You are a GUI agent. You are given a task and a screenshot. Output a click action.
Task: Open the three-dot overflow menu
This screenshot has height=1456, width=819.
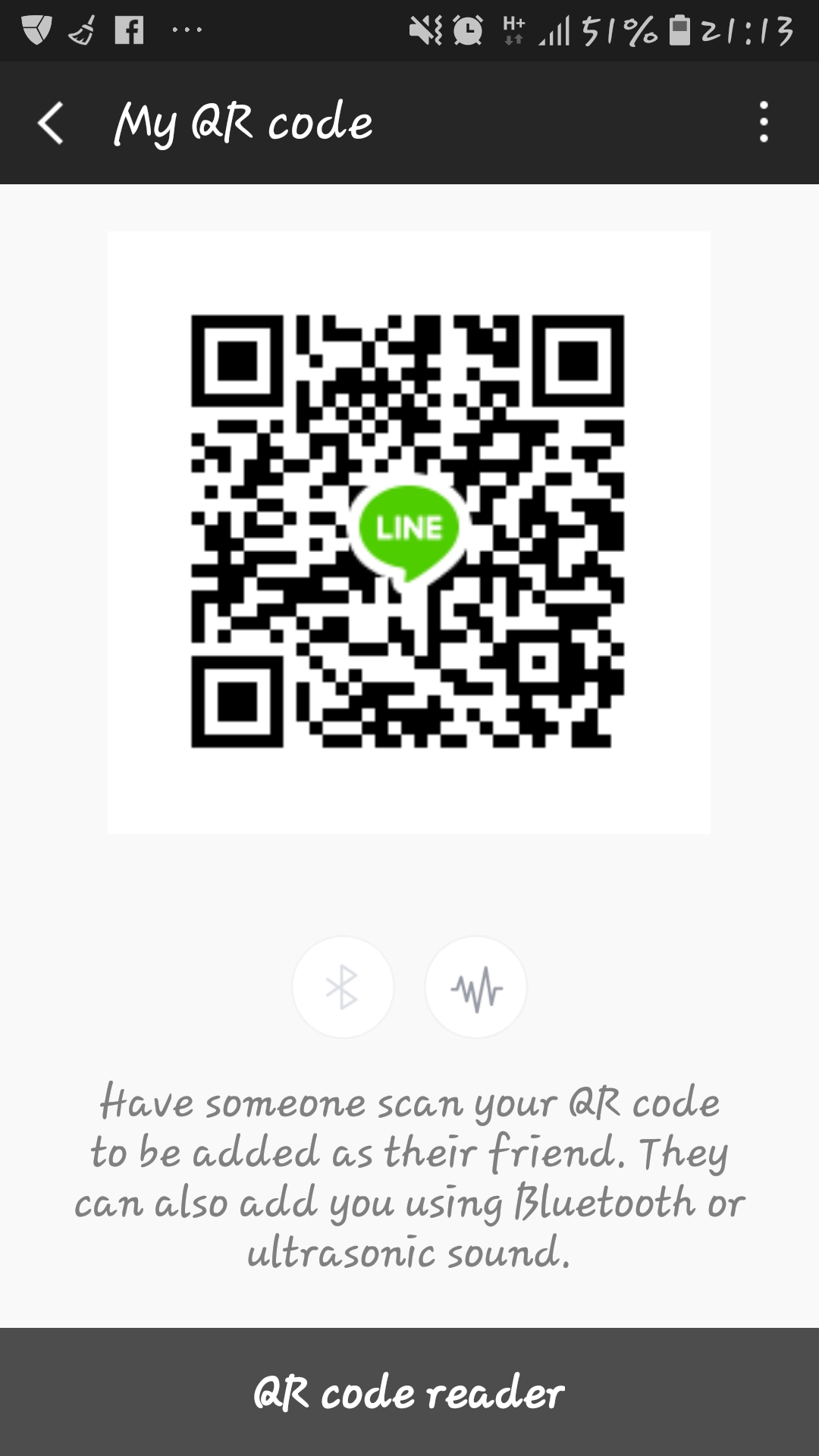coord(764,122)
